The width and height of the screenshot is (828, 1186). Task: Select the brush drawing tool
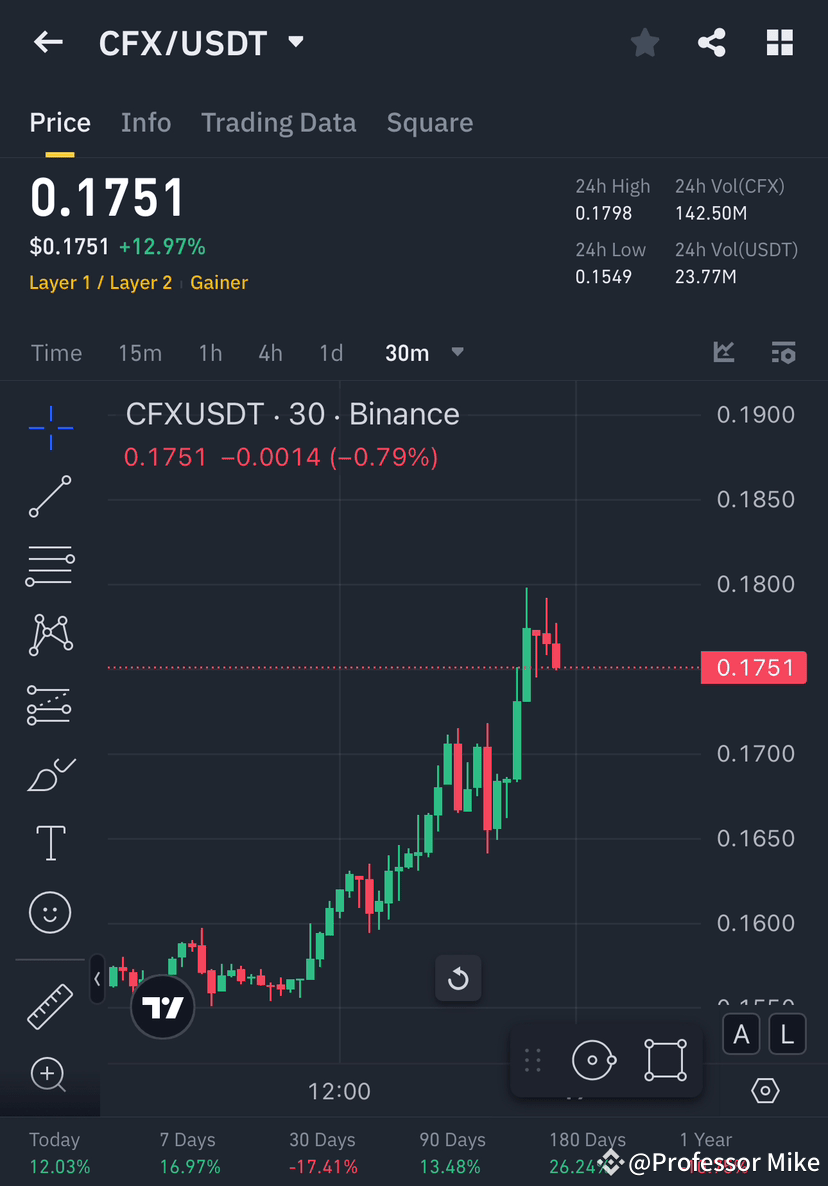pos(49,774)
